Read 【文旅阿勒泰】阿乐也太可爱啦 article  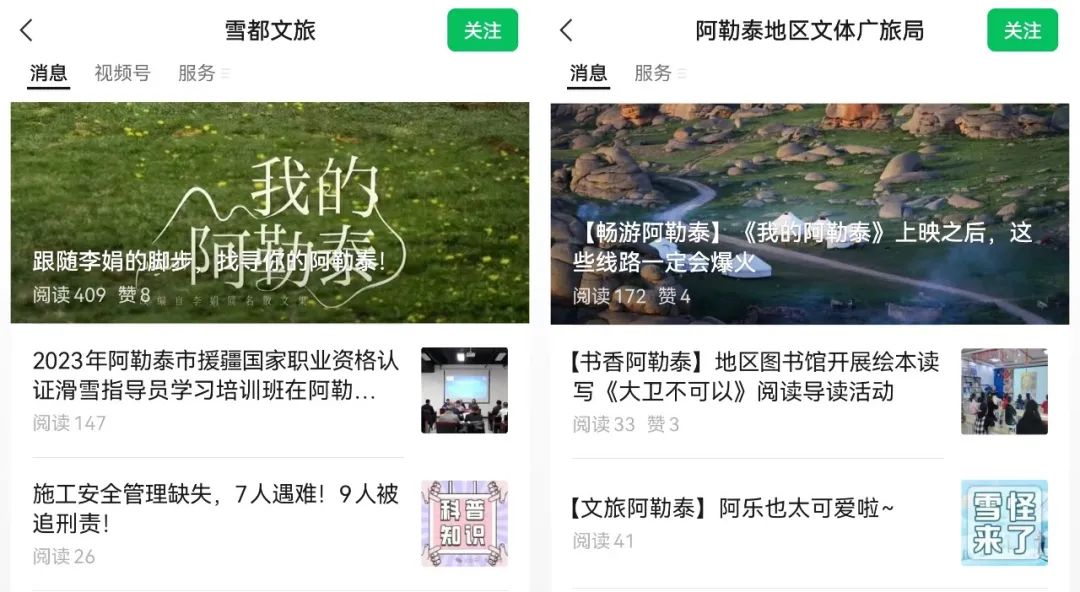733,508
